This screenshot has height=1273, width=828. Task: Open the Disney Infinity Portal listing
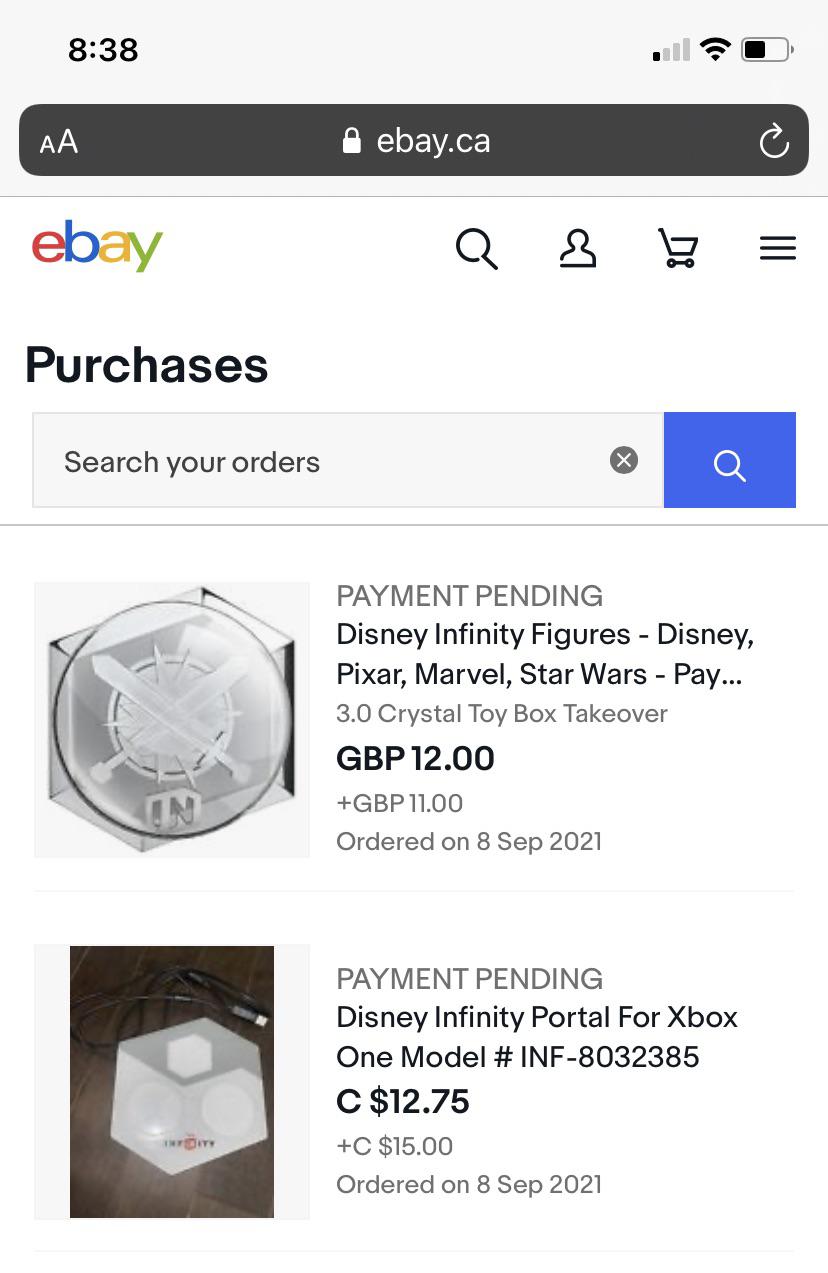[x=536, y=1037]
